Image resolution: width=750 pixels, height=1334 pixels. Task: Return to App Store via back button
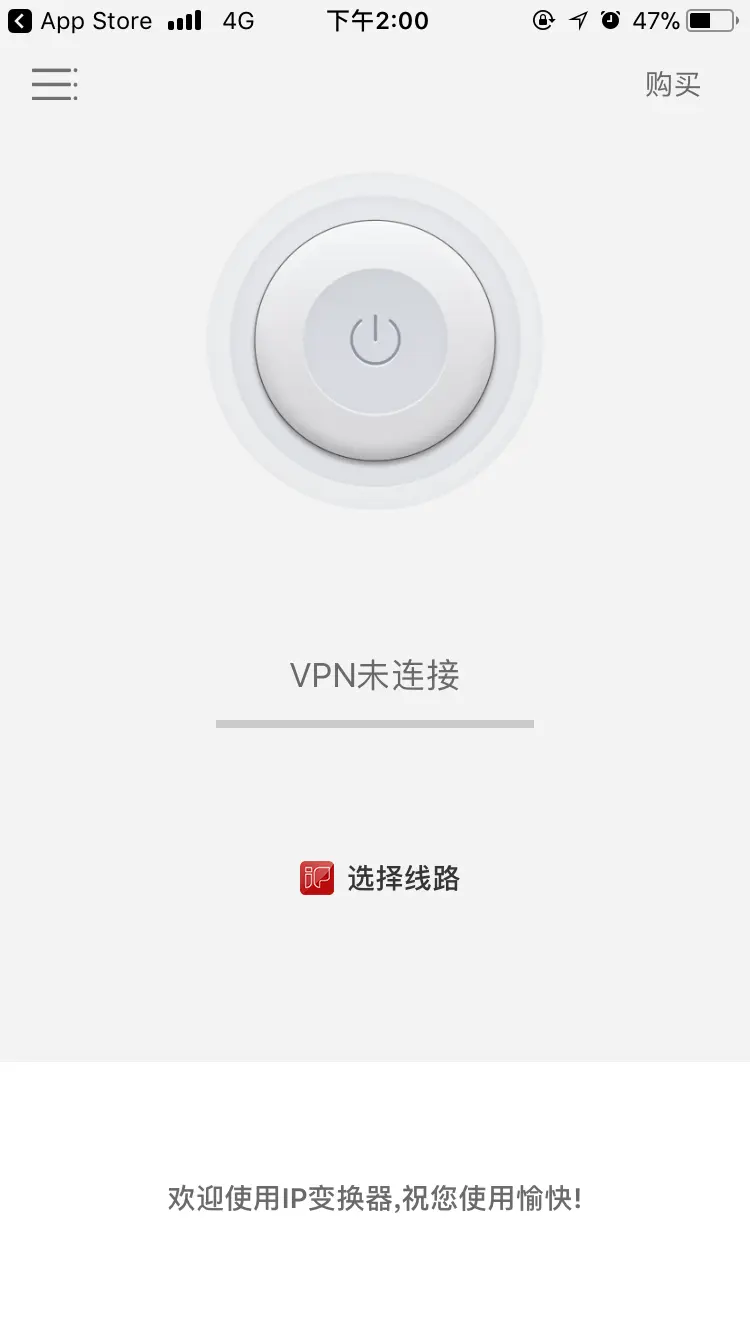click(21, 20)
